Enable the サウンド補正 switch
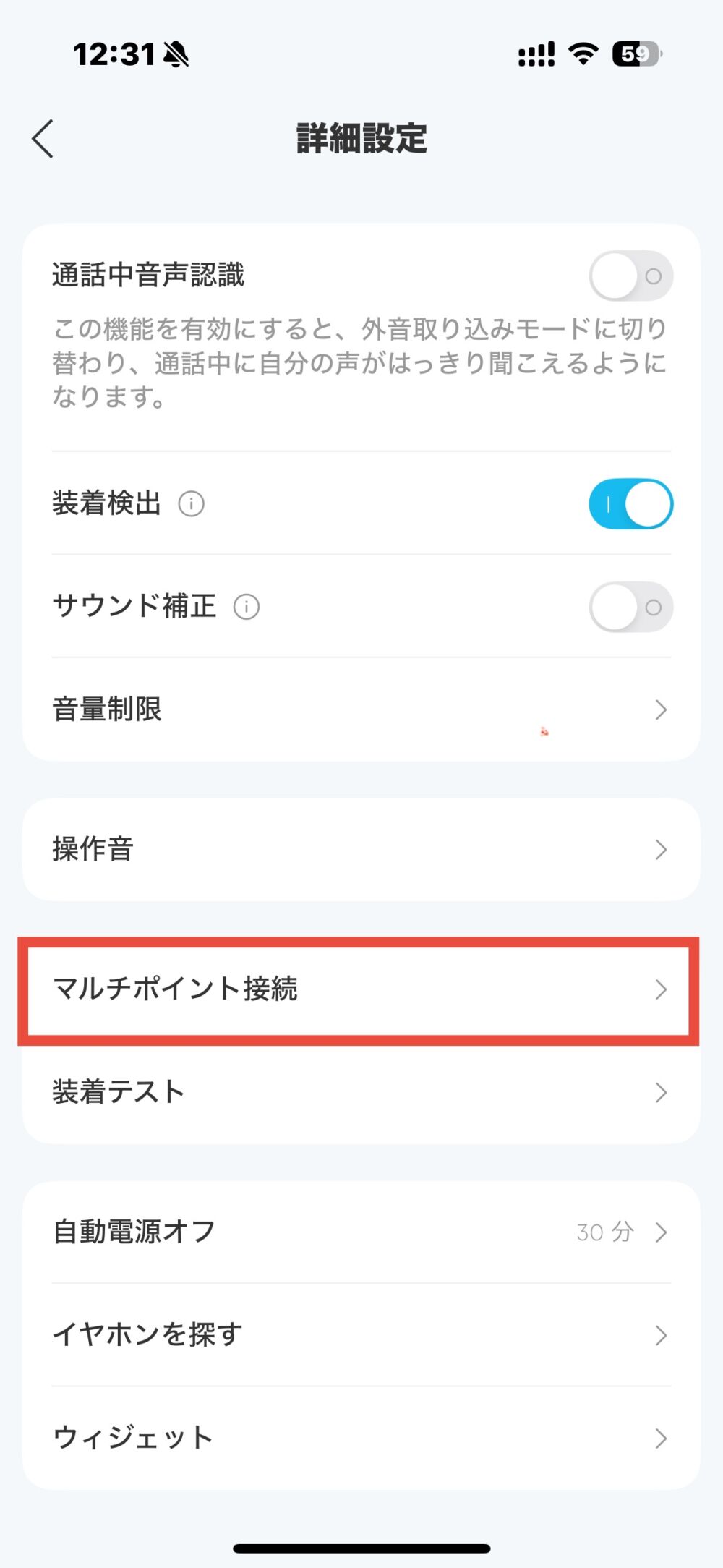 point(631,607)
